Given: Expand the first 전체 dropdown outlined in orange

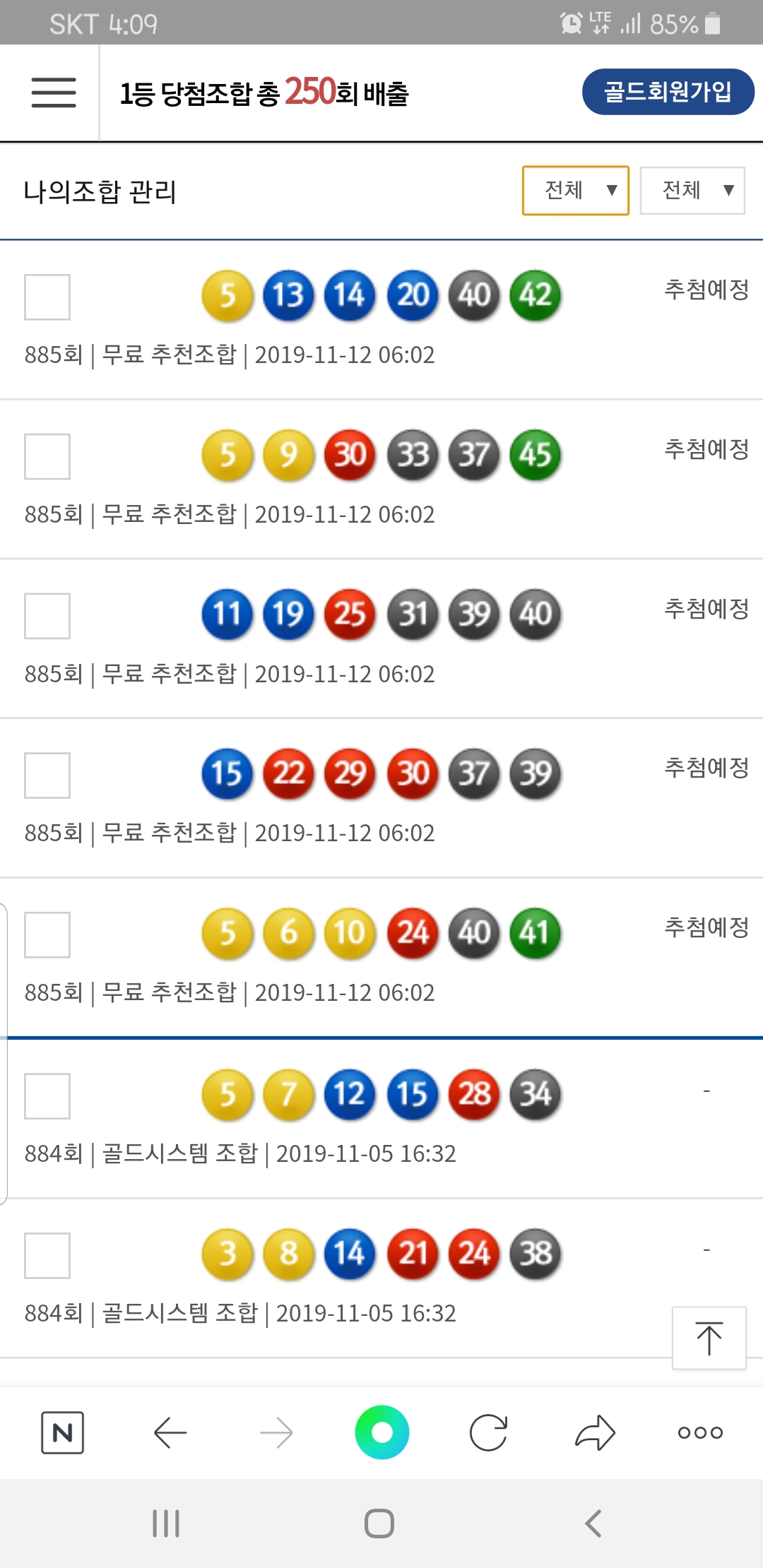Looking at the screenshot, I should 576,190.
